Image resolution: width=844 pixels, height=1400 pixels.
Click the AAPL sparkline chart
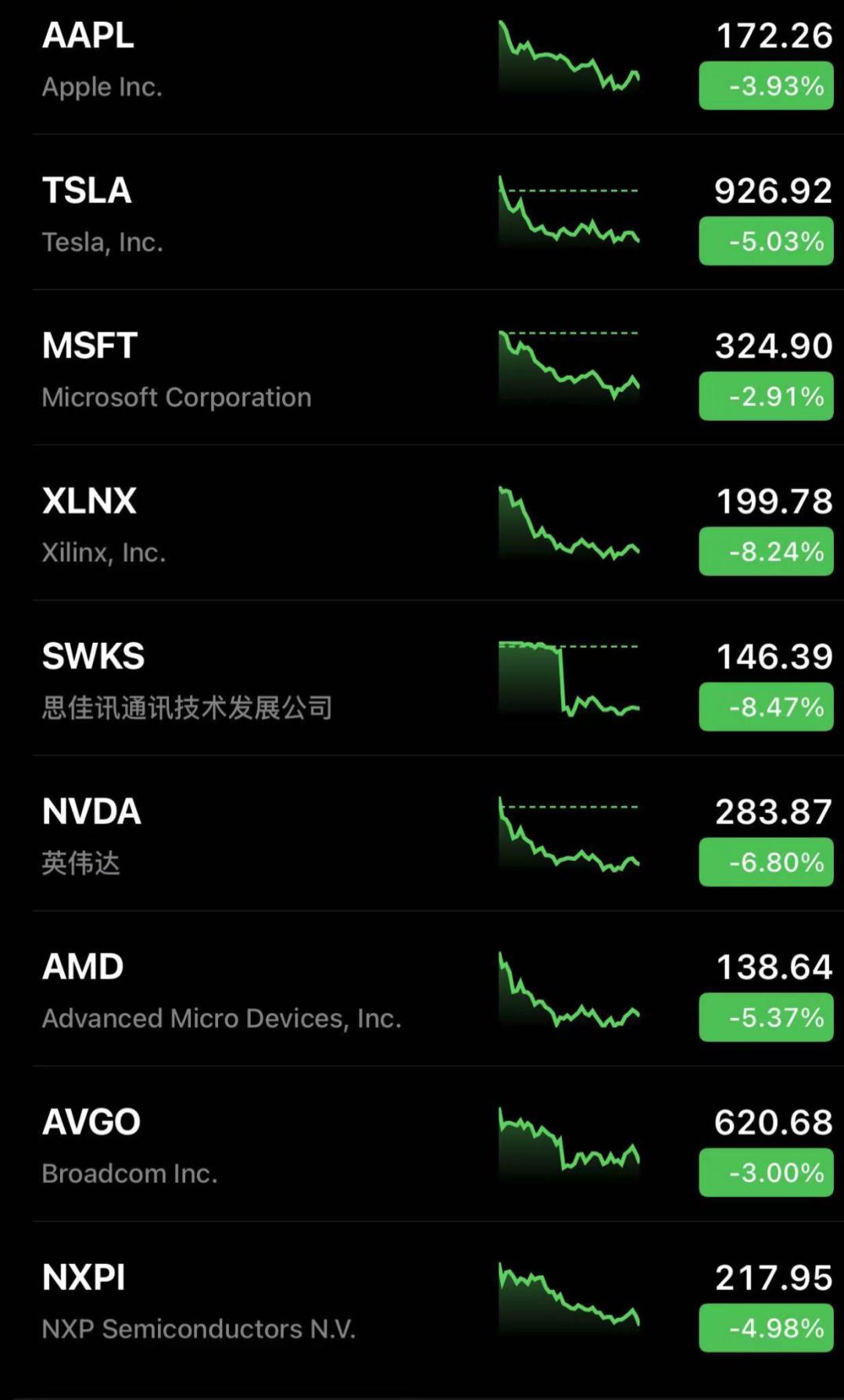tap(568, 59)
